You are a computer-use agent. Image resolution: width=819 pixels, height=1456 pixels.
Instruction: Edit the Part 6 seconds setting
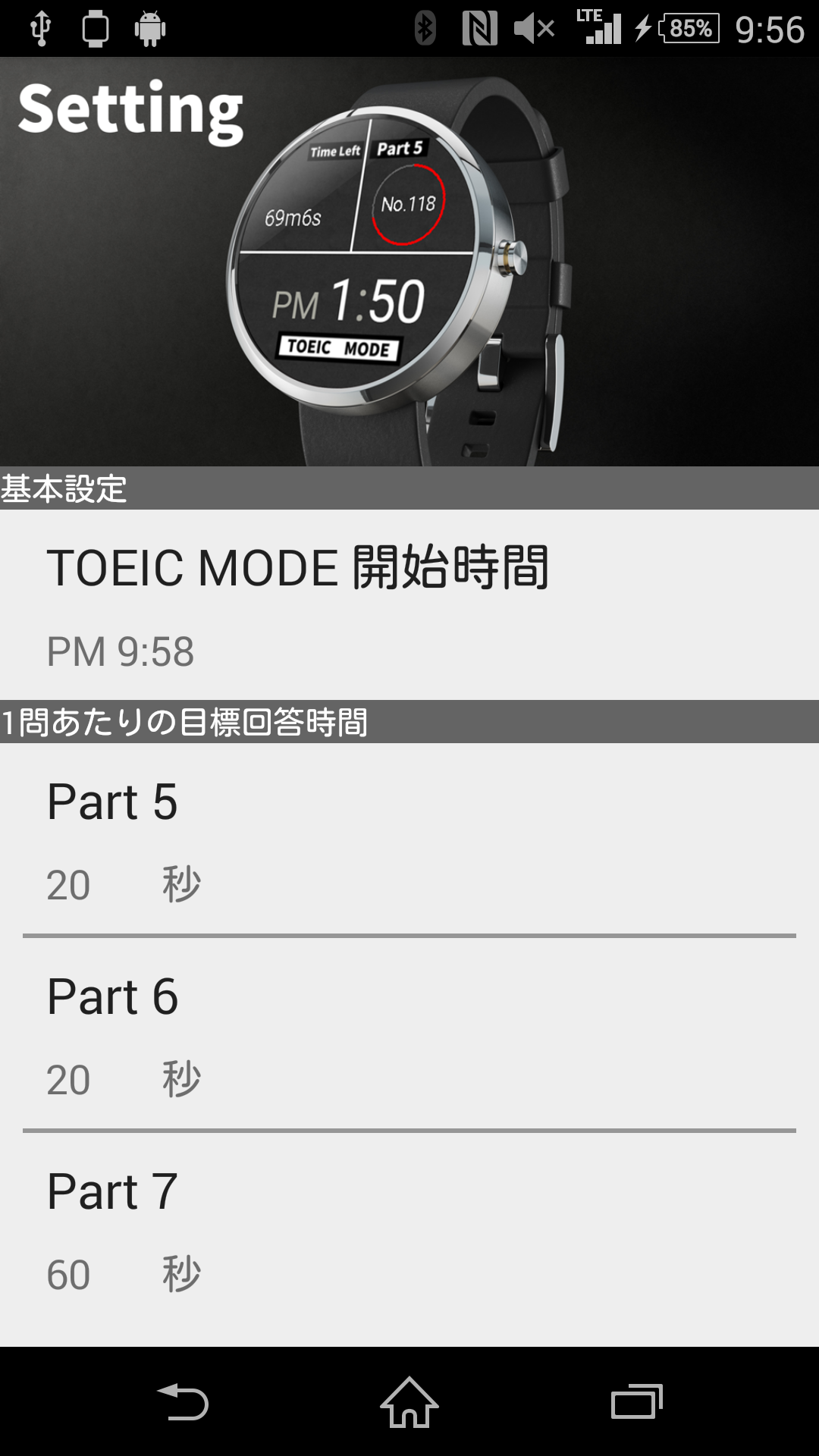point(409,1033)
